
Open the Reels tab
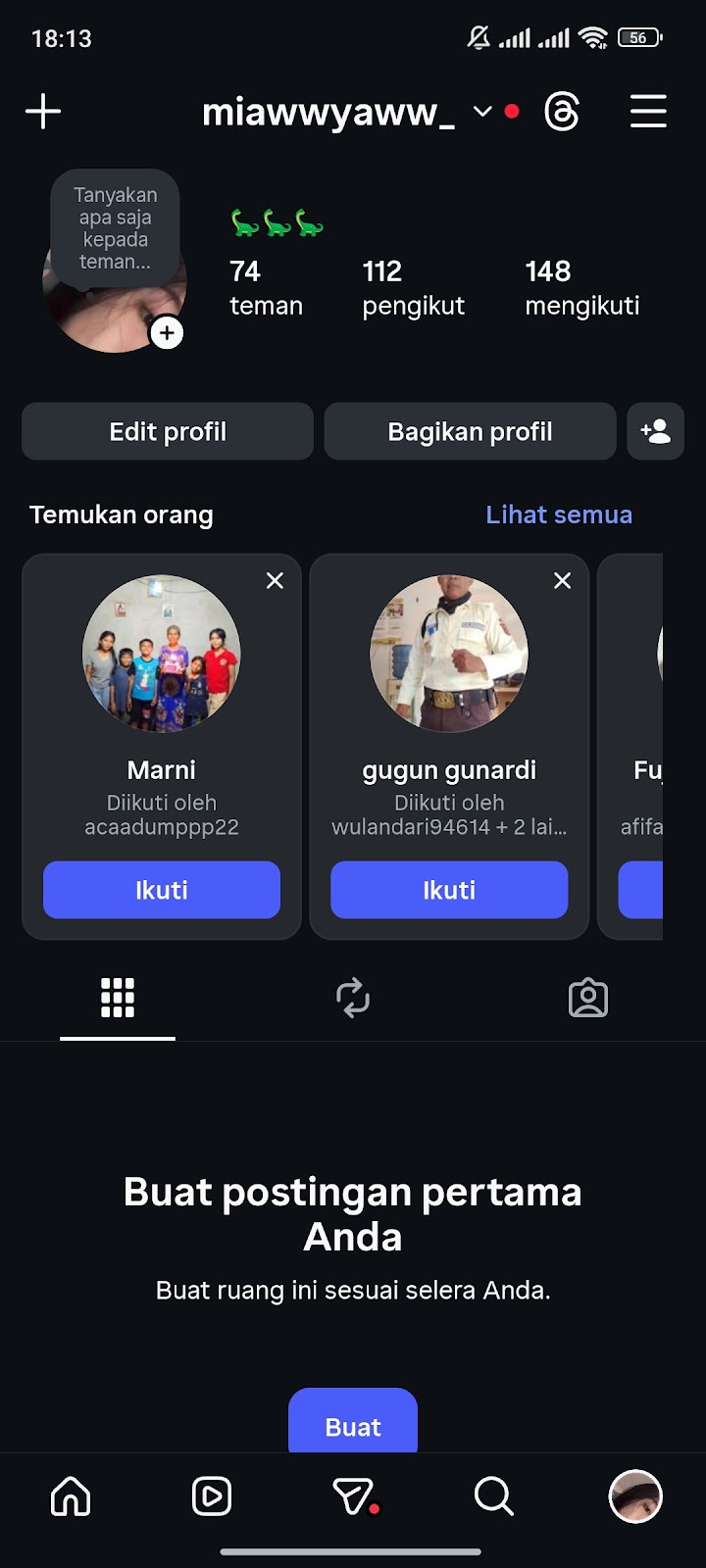click(212, 1496)
